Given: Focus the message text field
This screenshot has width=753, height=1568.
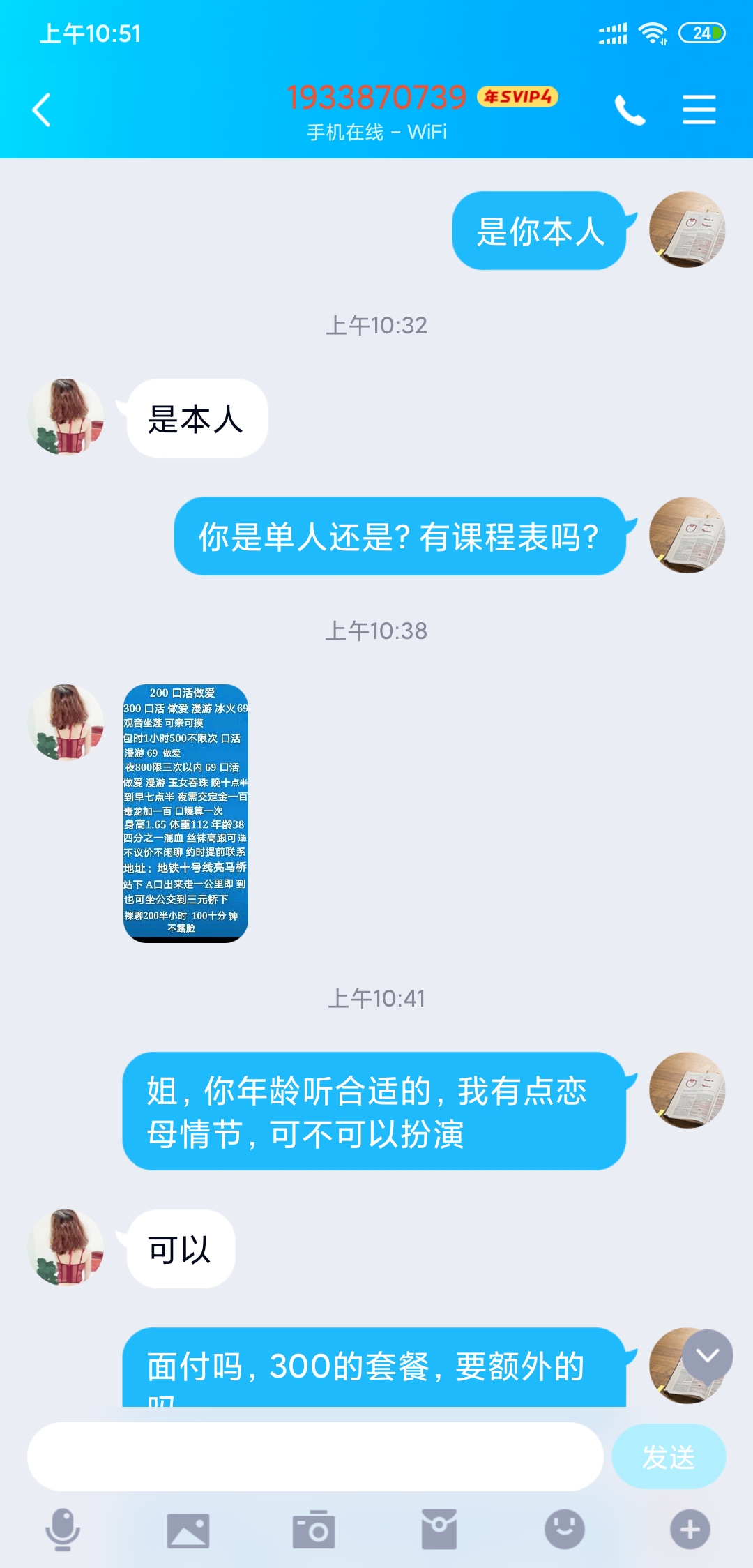Looking at the screenshot, I should pos(315,1457).
